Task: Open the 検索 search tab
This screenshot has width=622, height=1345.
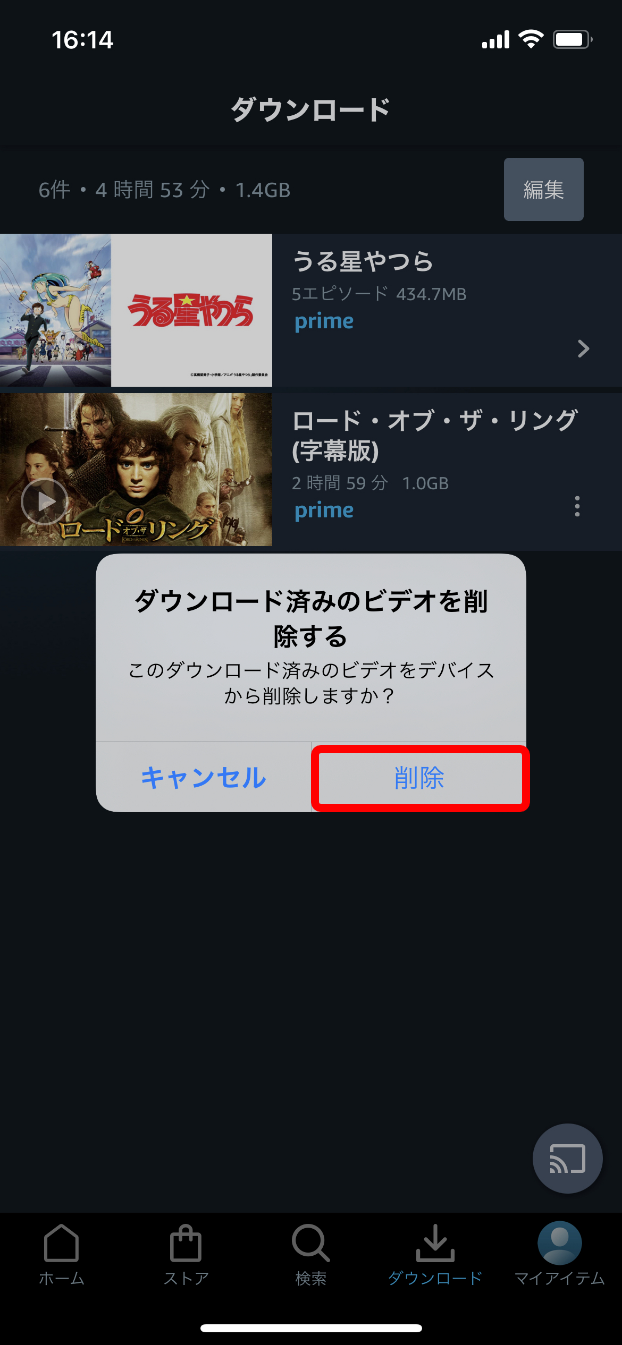Action: [310, 1255]
